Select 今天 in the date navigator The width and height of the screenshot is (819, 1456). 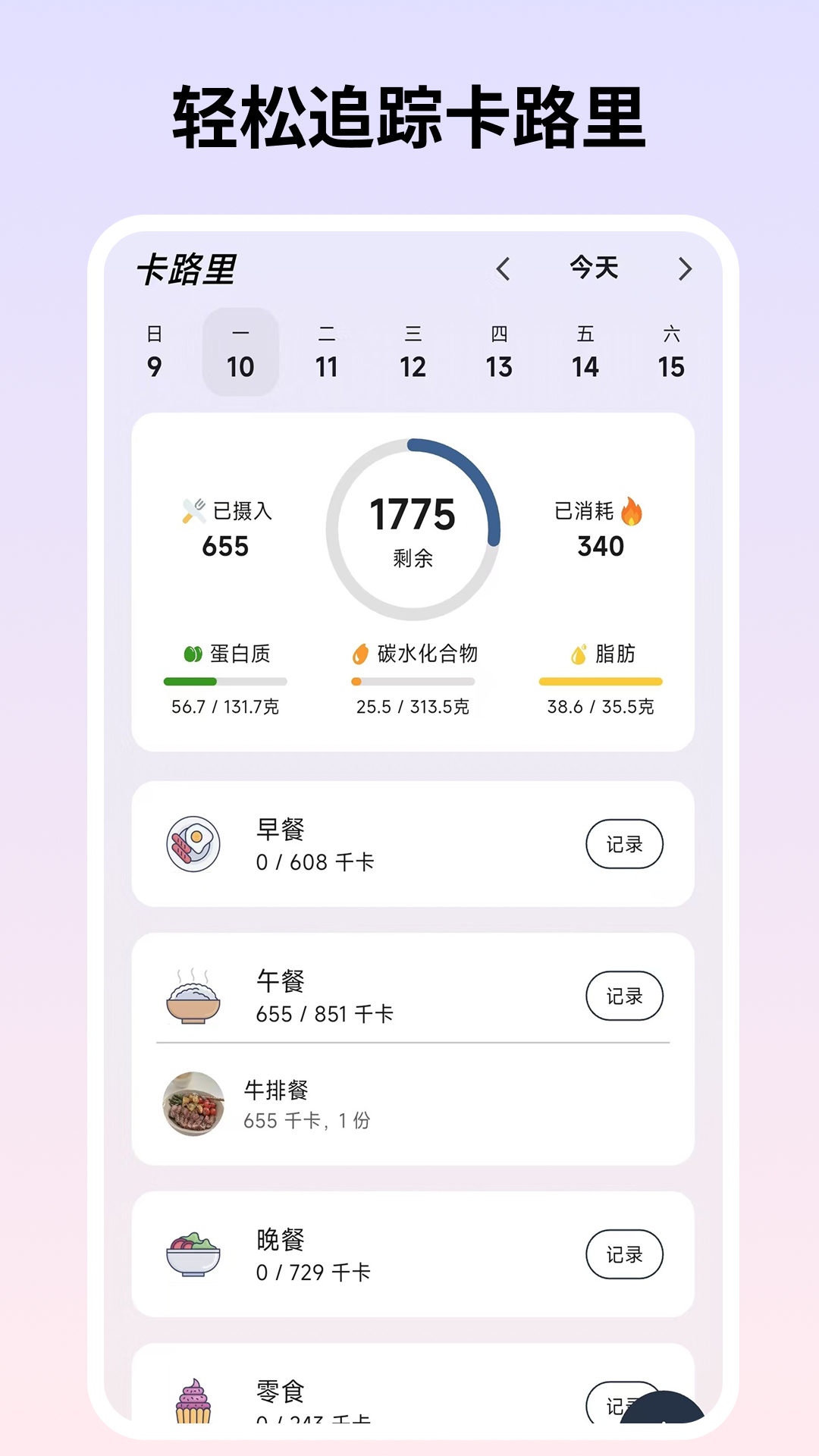594,268
